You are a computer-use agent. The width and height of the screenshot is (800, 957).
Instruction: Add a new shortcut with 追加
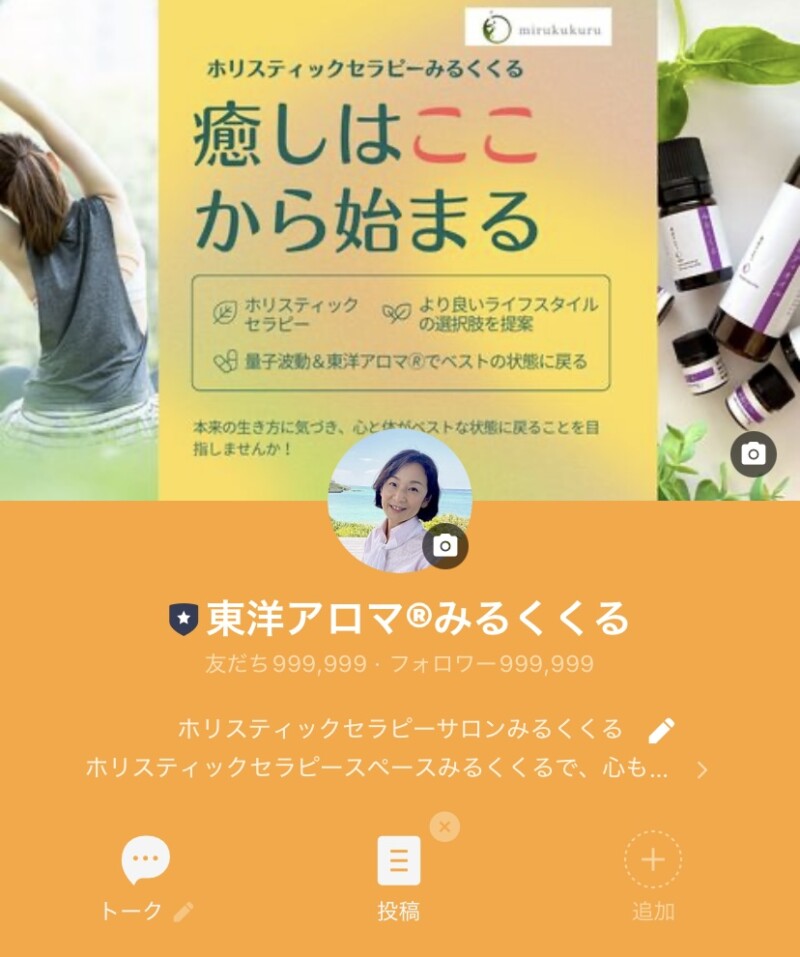click(x=652, y=862)
